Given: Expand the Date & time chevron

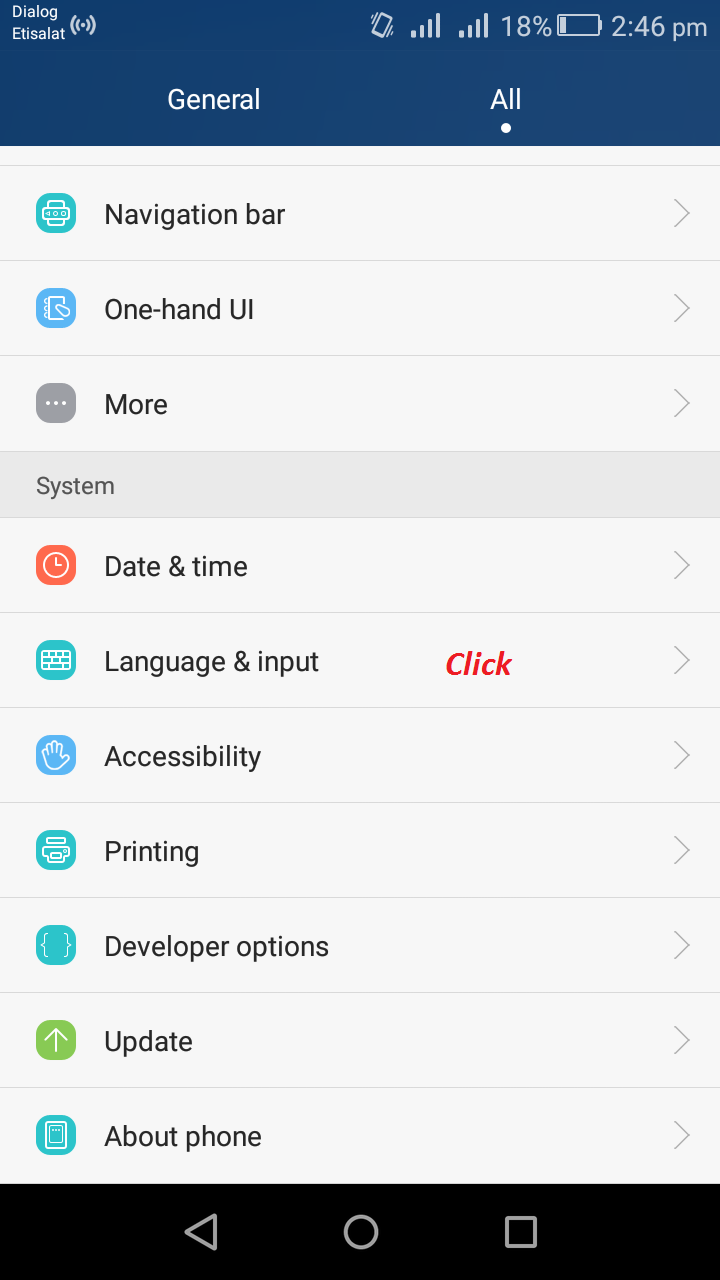Looking at the screenshot, I should click(x=681, y=565).
